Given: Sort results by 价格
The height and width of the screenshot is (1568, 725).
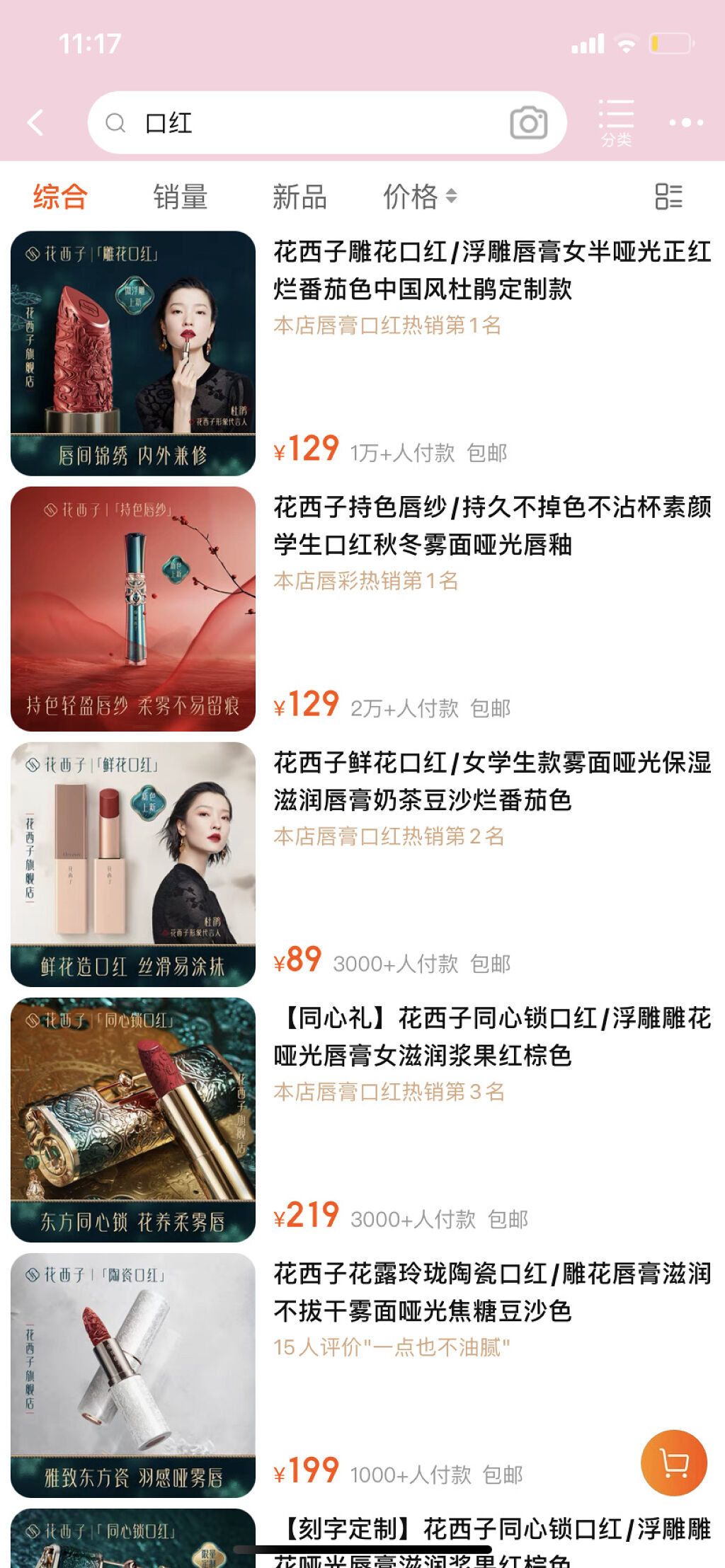Looking at the screenshot, I should 419,197.
